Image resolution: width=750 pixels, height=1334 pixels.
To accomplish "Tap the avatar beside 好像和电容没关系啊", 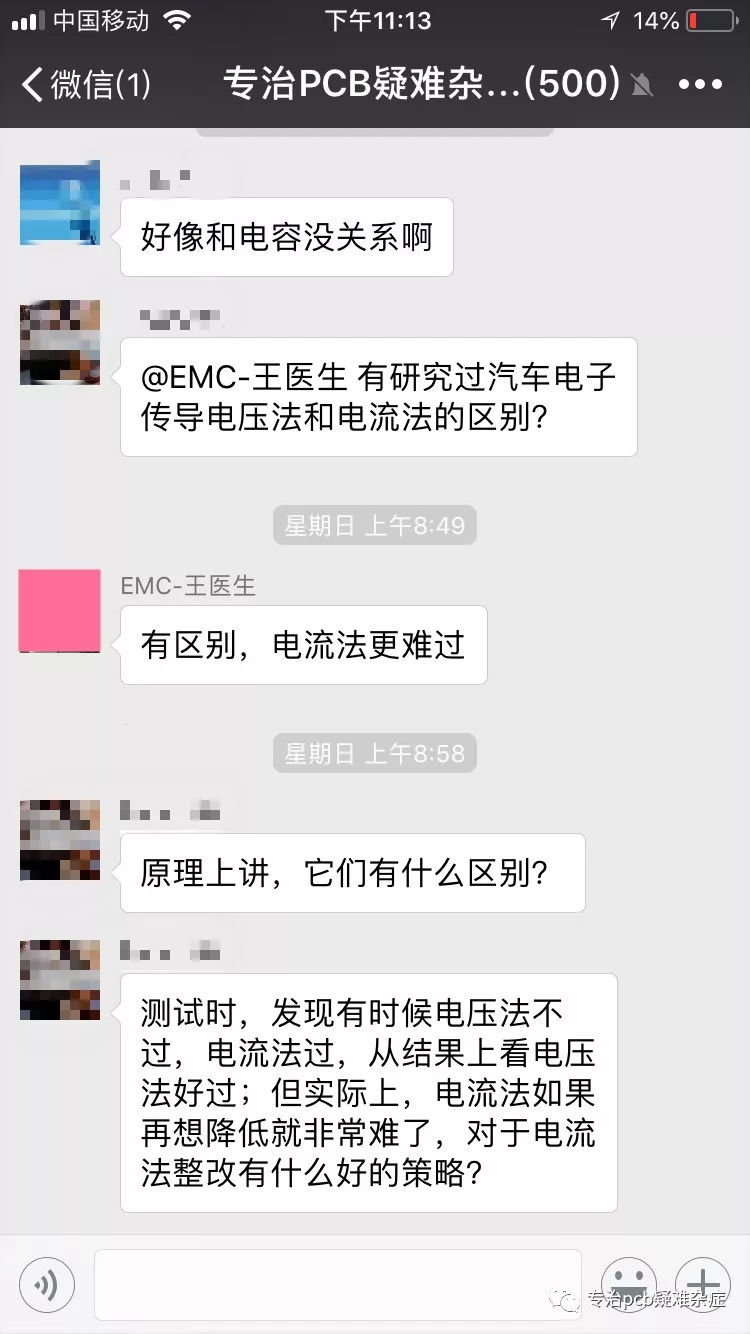I will pos(60,202).
